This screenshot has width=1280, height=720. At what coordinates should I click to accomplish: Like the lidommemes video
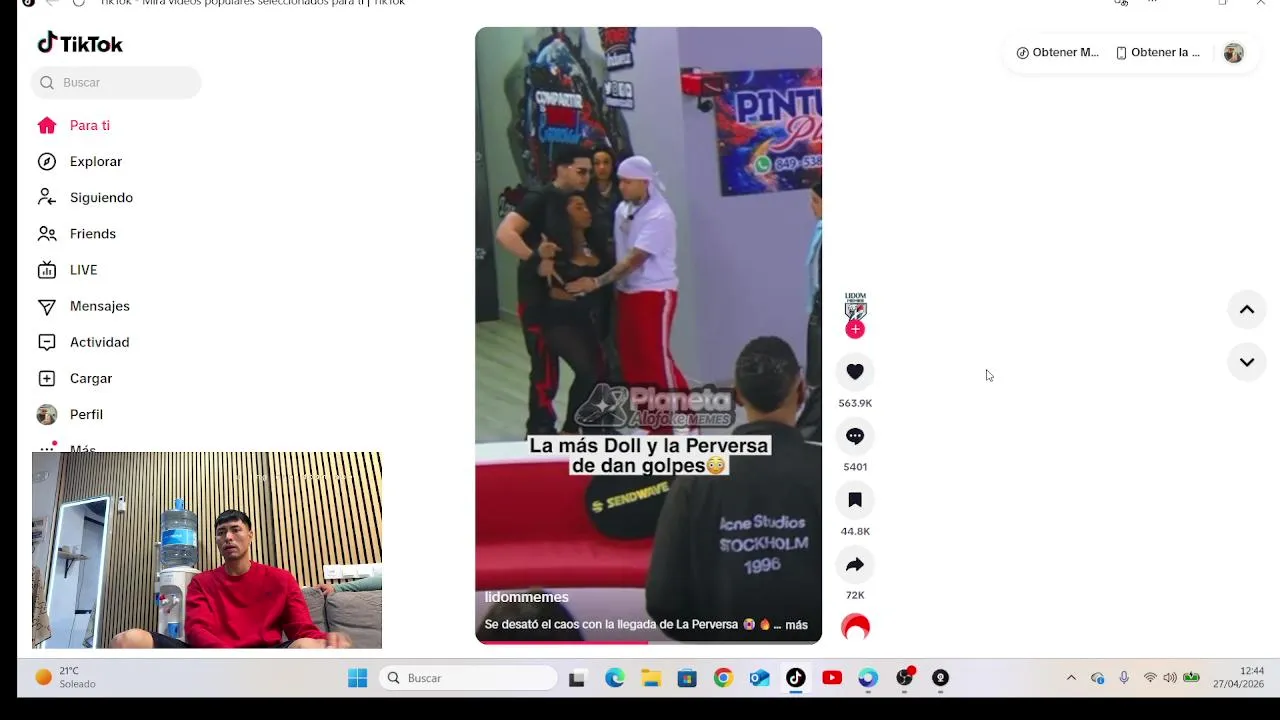click(x=855, y=372)
